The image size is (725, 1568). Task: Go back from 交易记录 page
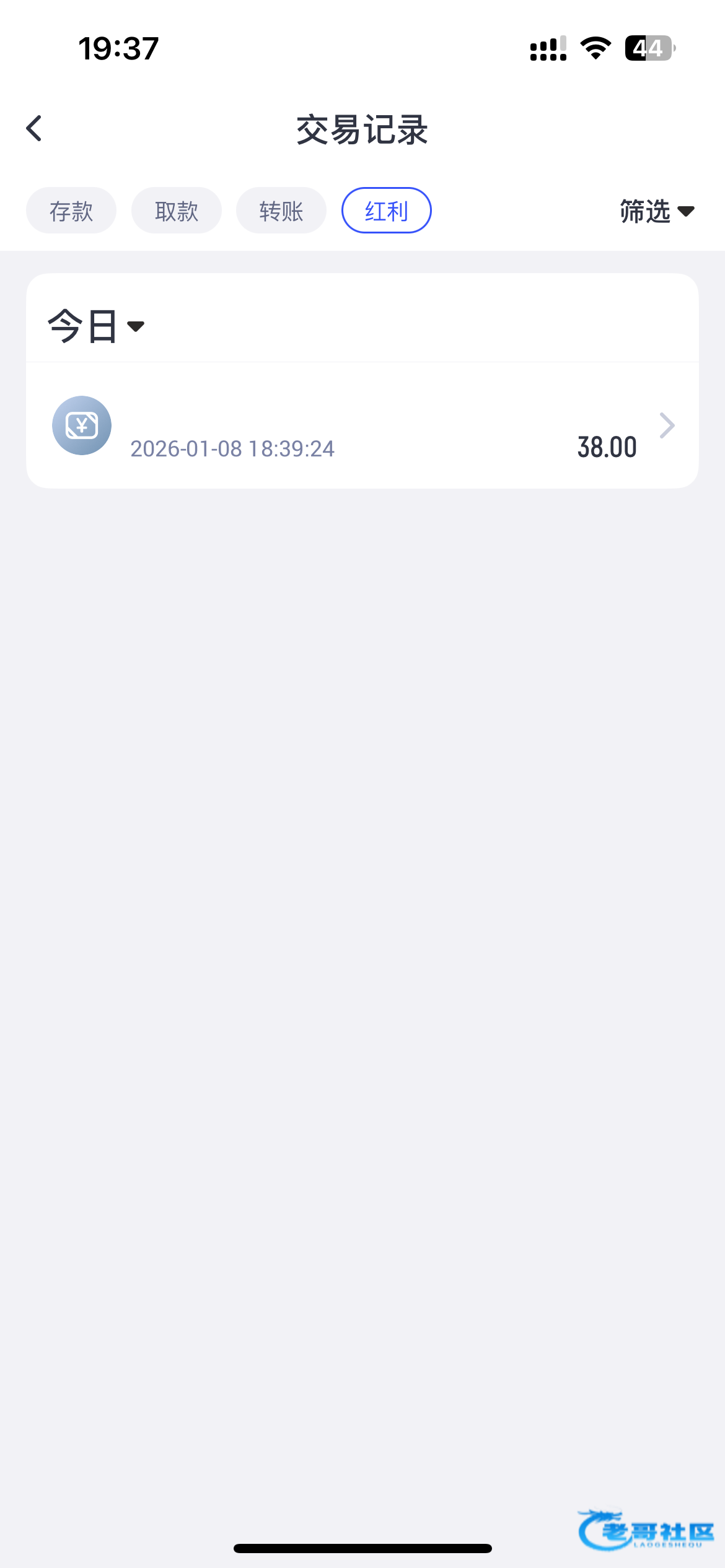[x=35, y=129]
